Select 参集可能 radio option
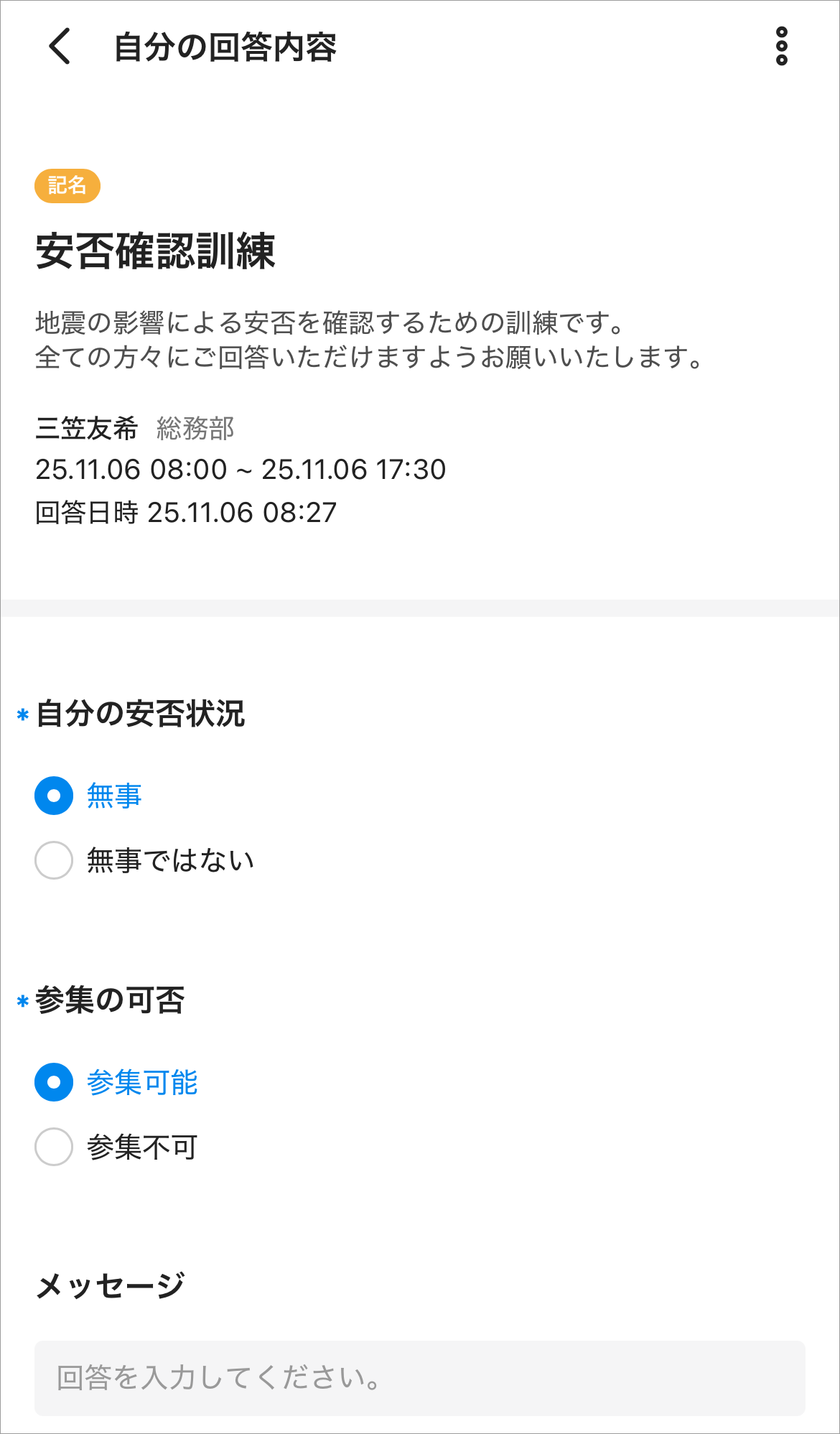The width and height of the screenshot is (840, 1434). [x=54, y=1082]
